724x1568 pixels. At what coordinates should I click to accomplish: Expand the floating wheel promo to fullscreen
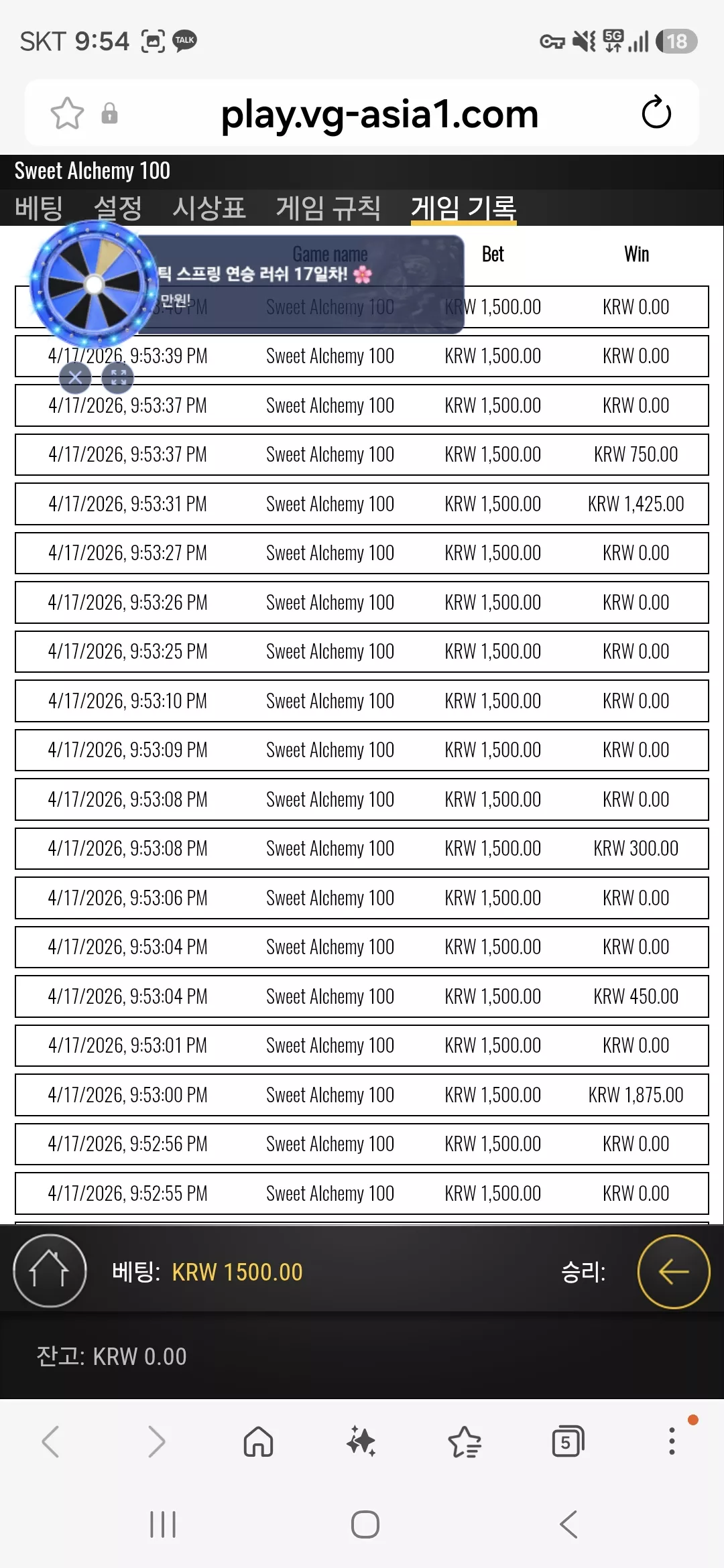(x=118, y=378)
